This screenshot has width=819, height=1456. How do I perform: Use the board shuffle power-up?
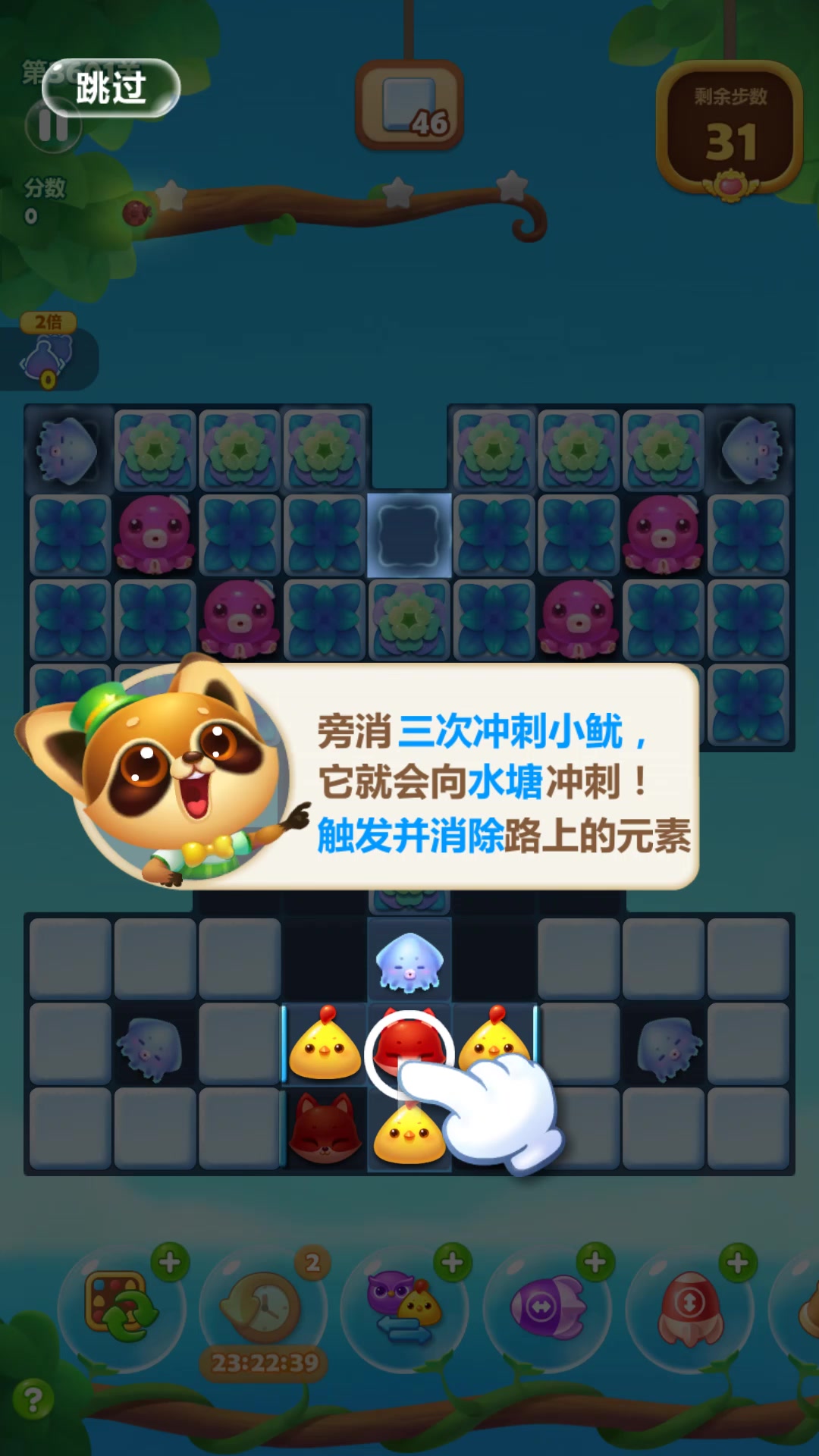(x=121, y=1307)
